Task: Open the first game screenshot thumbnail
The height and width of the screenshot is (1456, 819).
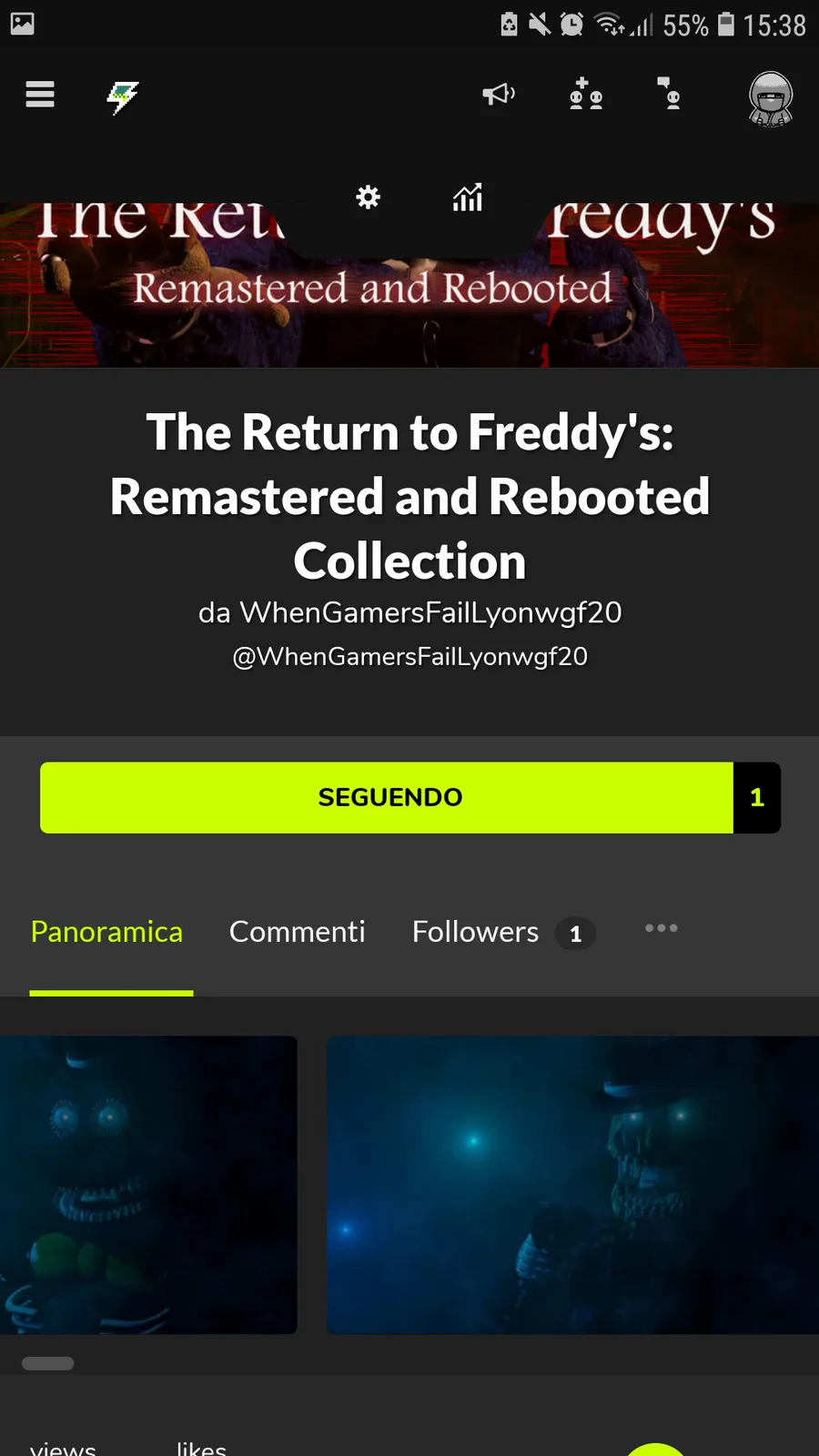Action: pyautogui.click(x=148, y=1185)
